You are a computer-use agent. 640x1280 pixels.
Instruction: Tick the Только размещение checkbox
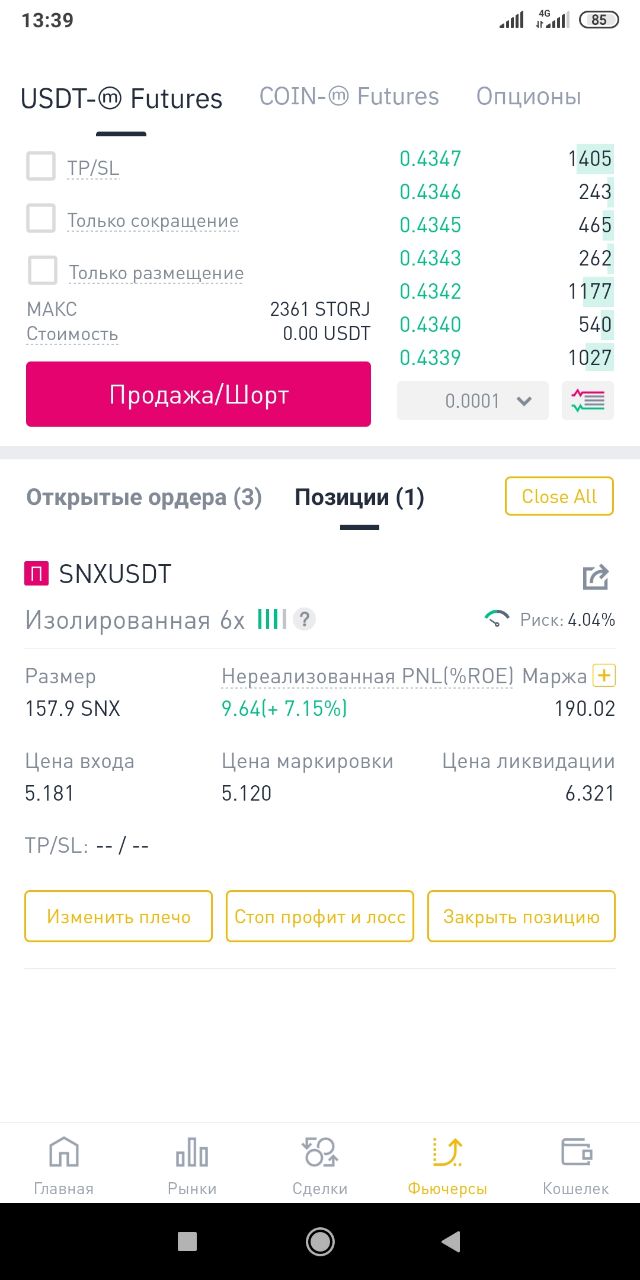point(43,270)
